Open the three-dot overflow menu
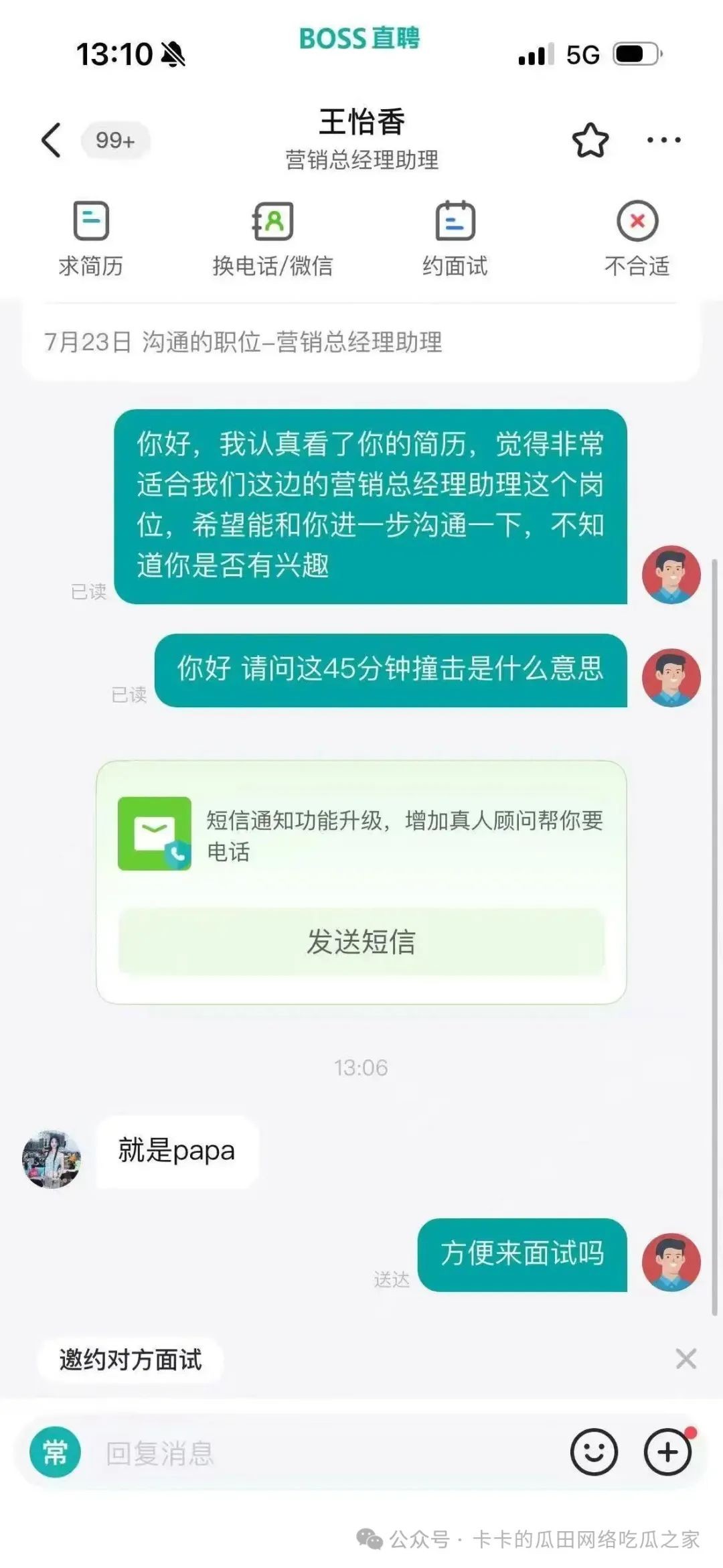The width and height of the screenshot is (723, 1568). (663, 140)
